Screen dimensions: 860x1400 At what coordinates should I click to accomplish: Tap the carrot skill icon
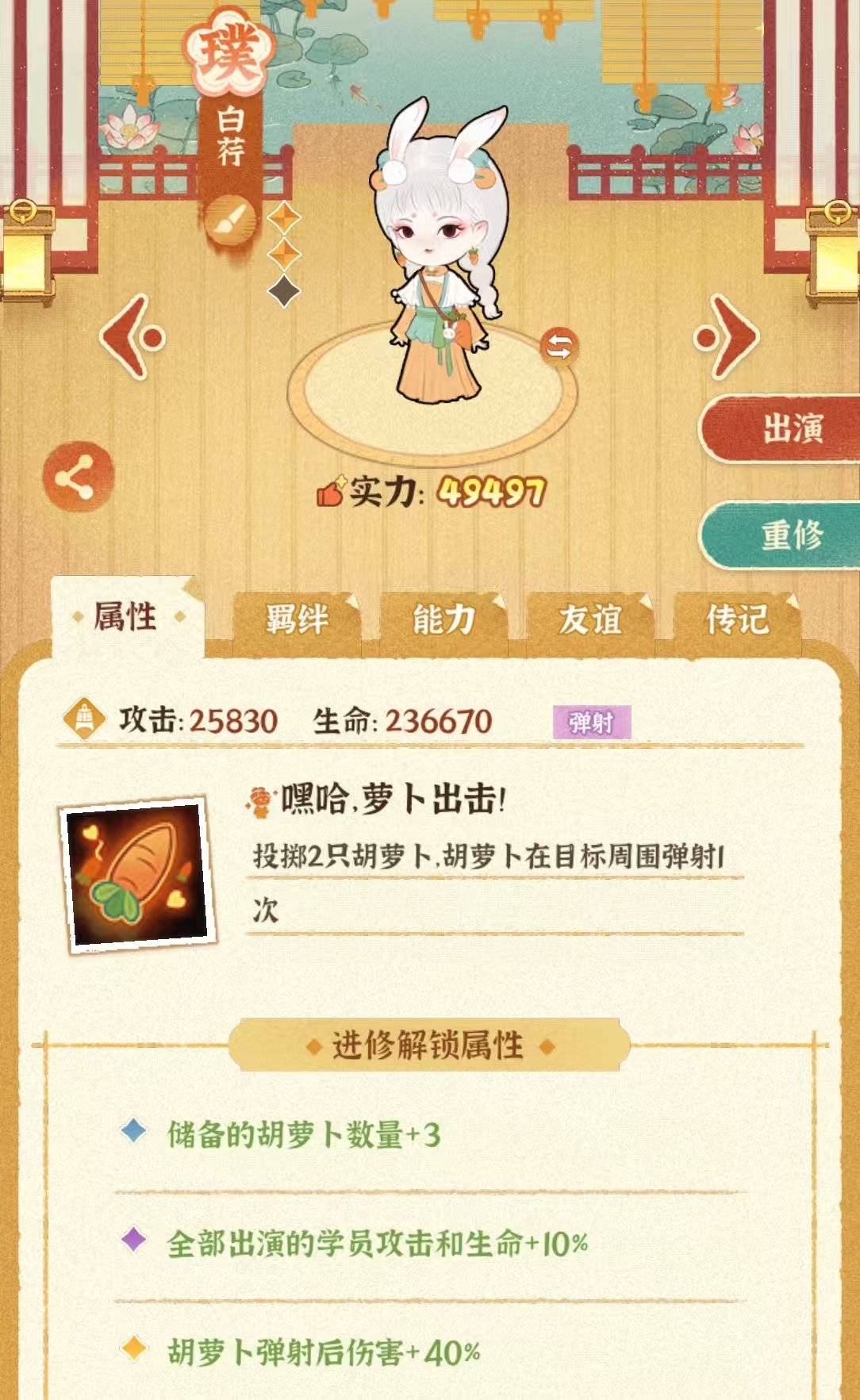click(138, 873)
